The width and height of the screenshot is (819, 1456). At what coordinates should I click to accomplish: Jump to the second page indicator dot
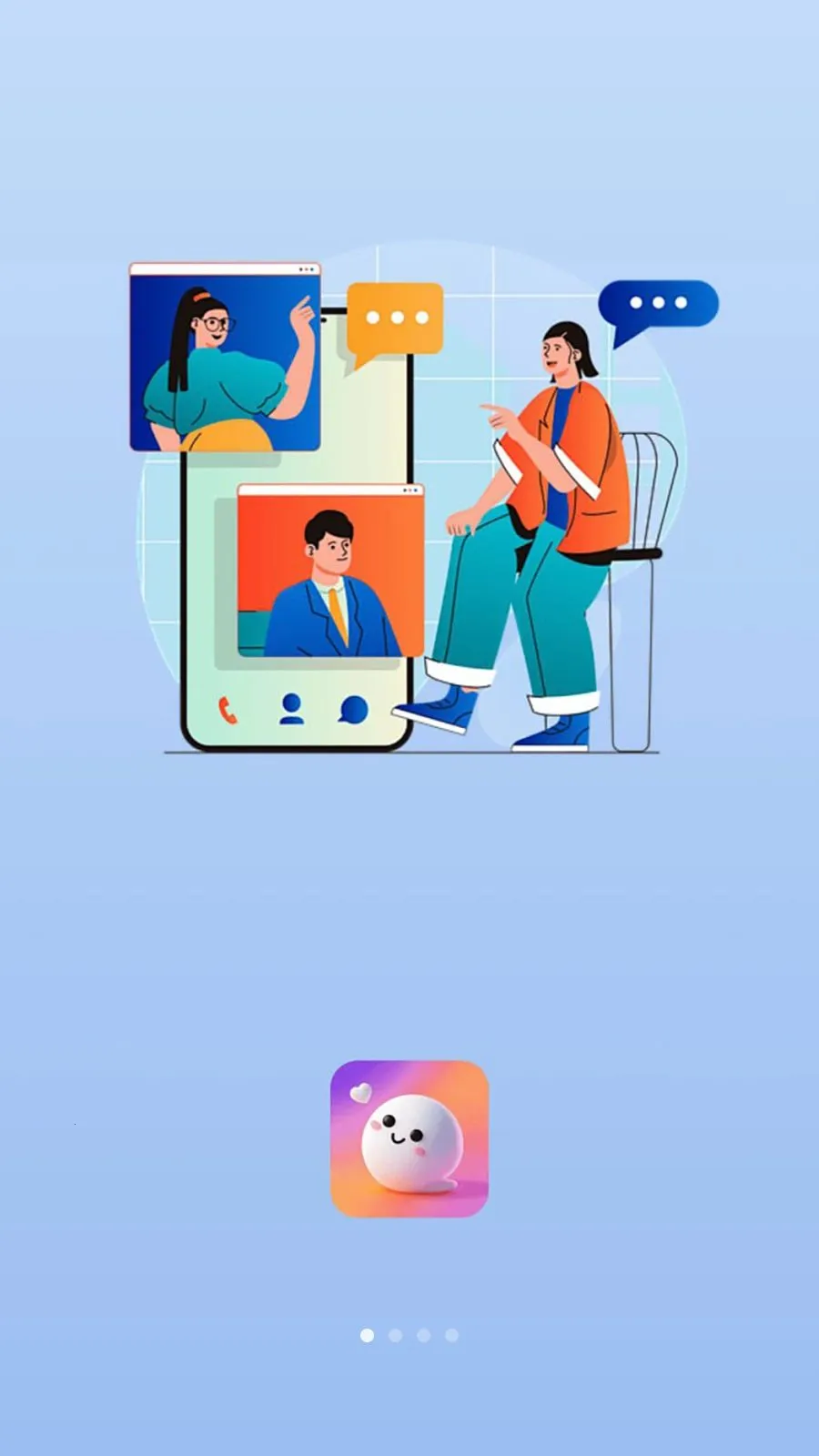coord(395,1335)
